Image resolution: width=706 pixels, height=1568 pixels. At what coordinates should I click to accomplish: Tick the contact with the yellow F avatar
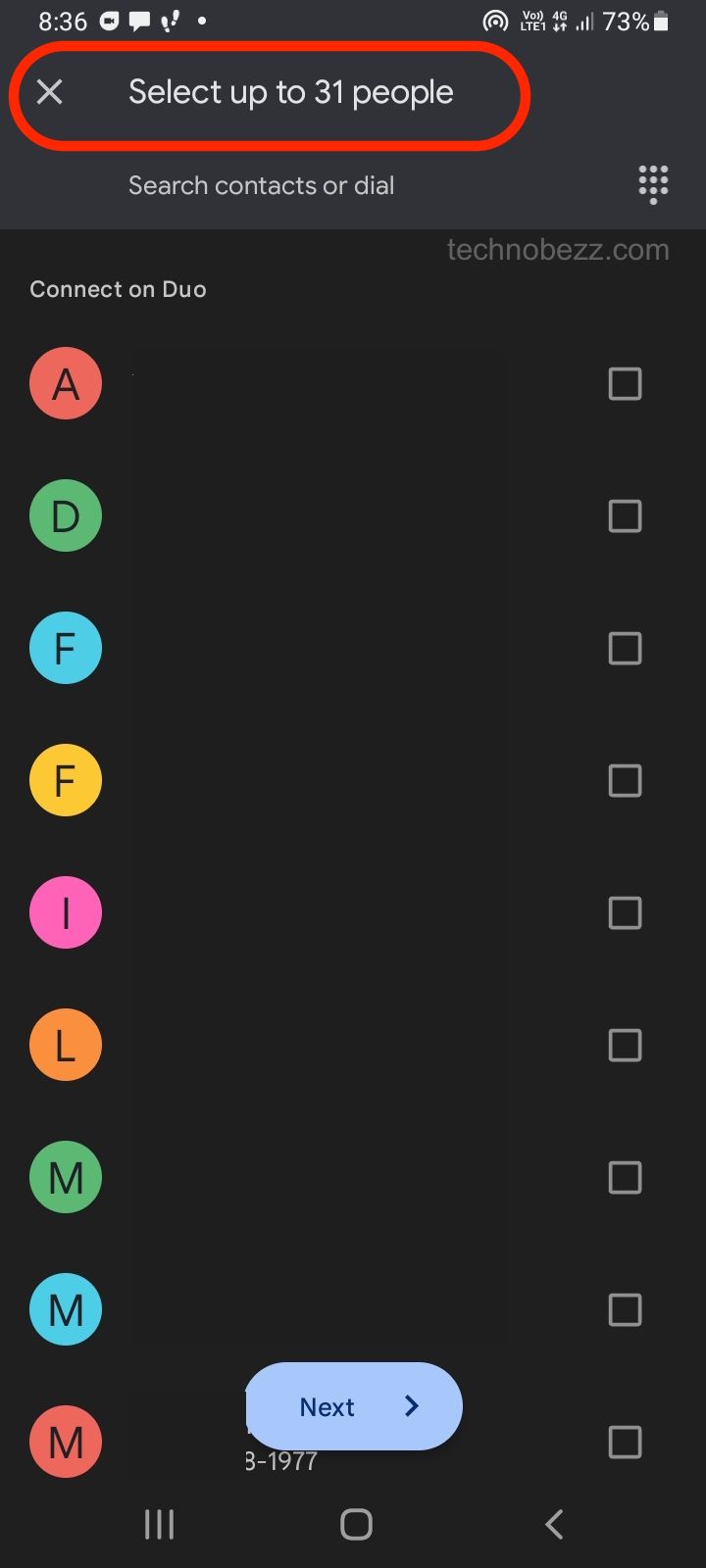626,781
